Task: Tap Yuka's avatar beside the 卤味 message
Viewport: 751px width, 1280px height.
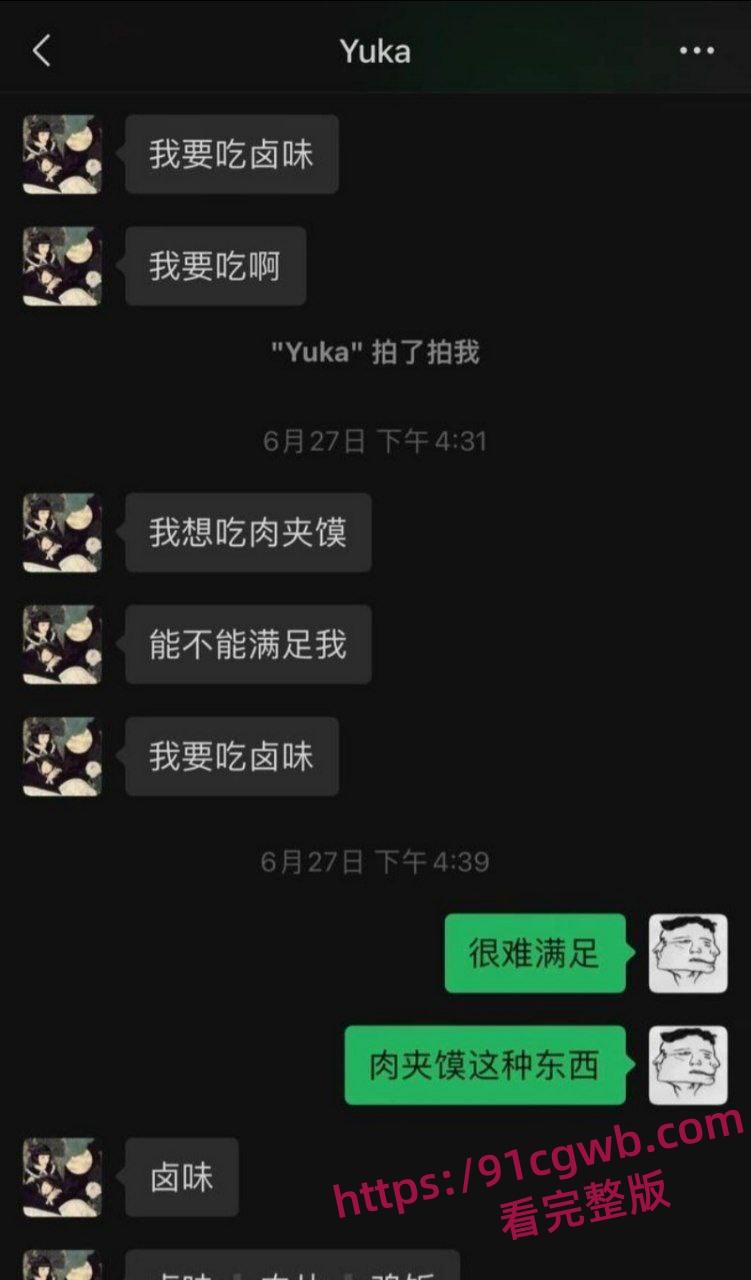Action: point(62,1178)
